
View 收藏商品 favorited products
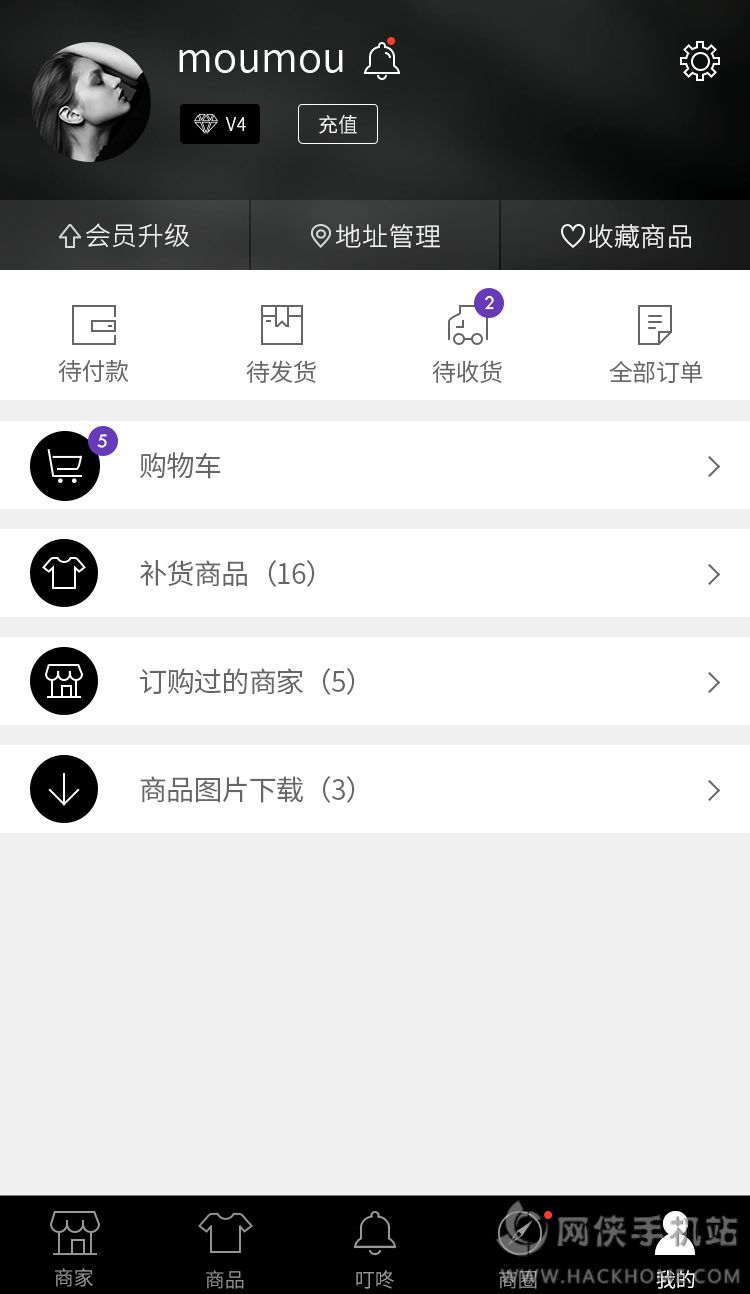625,236
